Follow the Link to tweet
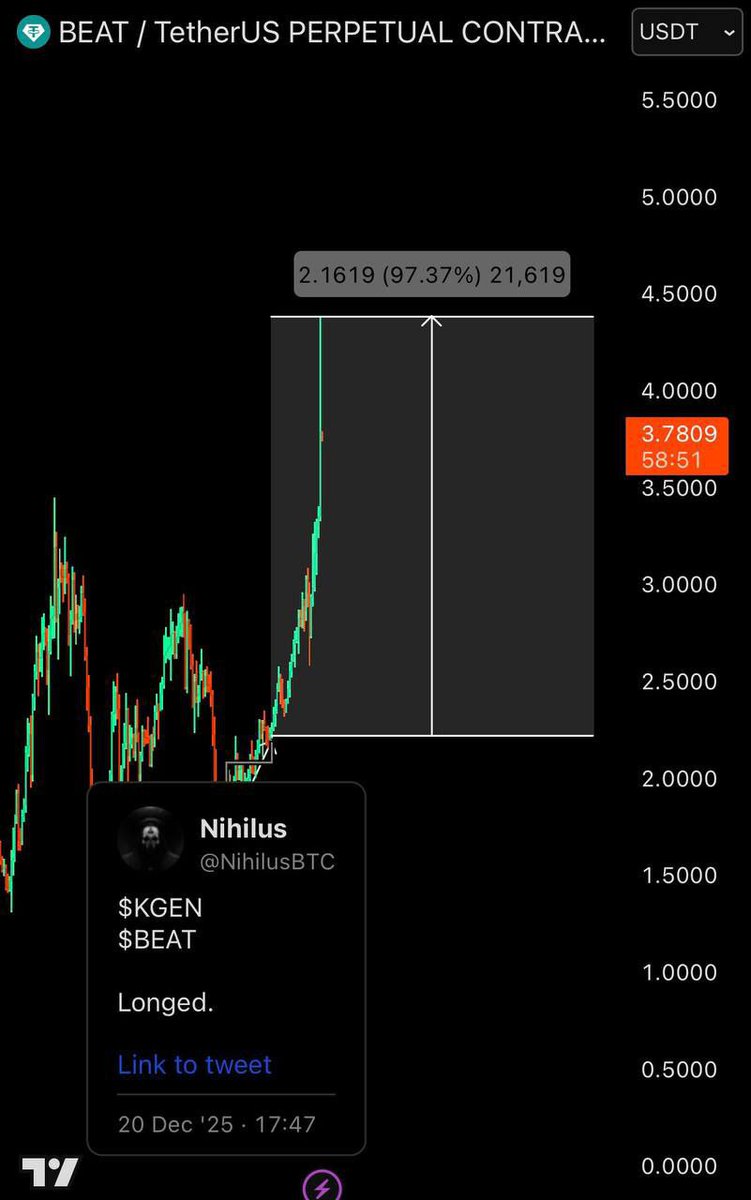Viewport: 751px width, 1200px height. pyautogui.click(x=194, y=1065)
